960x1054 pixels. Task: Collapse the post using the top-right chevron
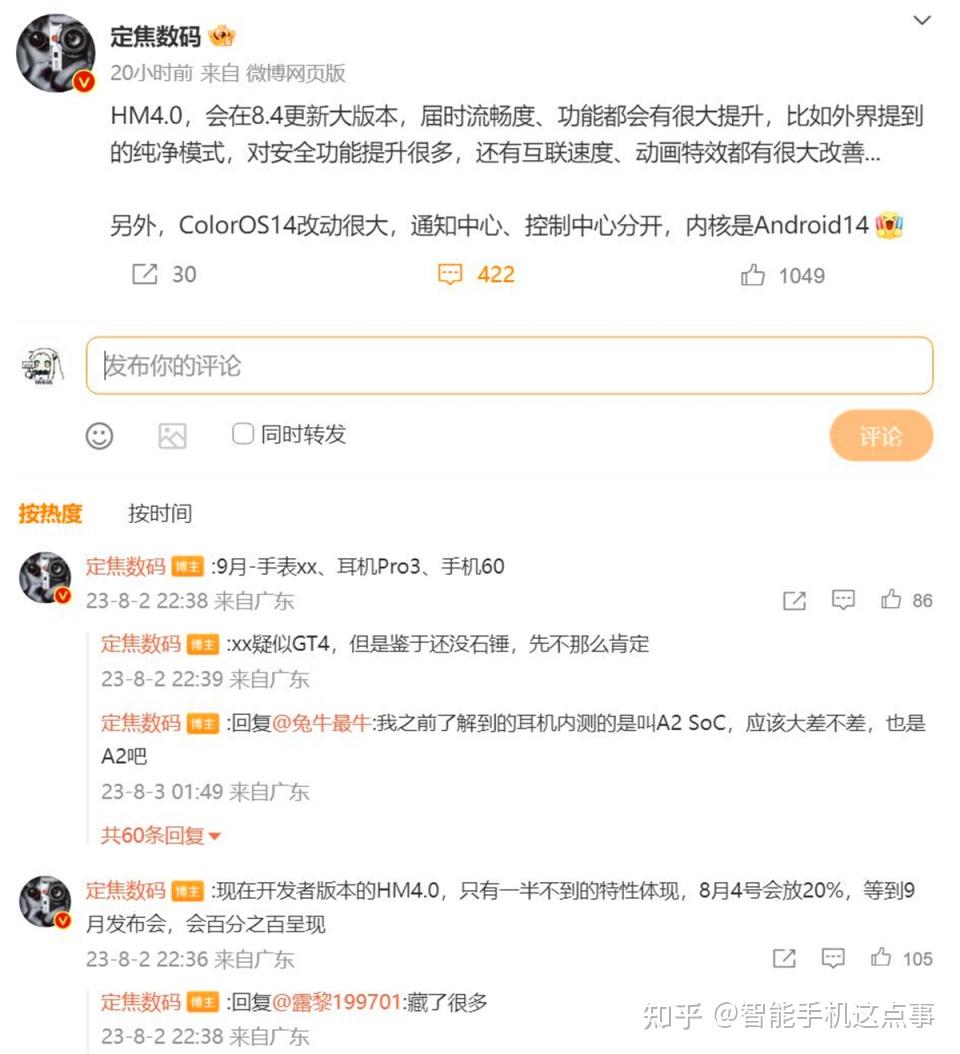(x=922, y=18)
